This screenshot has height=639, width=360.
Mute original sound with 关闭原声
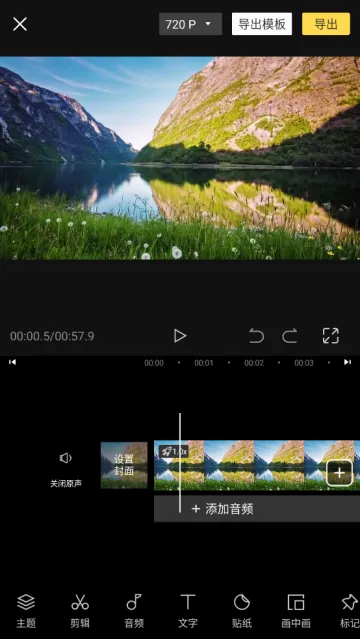tap(66, 470)
